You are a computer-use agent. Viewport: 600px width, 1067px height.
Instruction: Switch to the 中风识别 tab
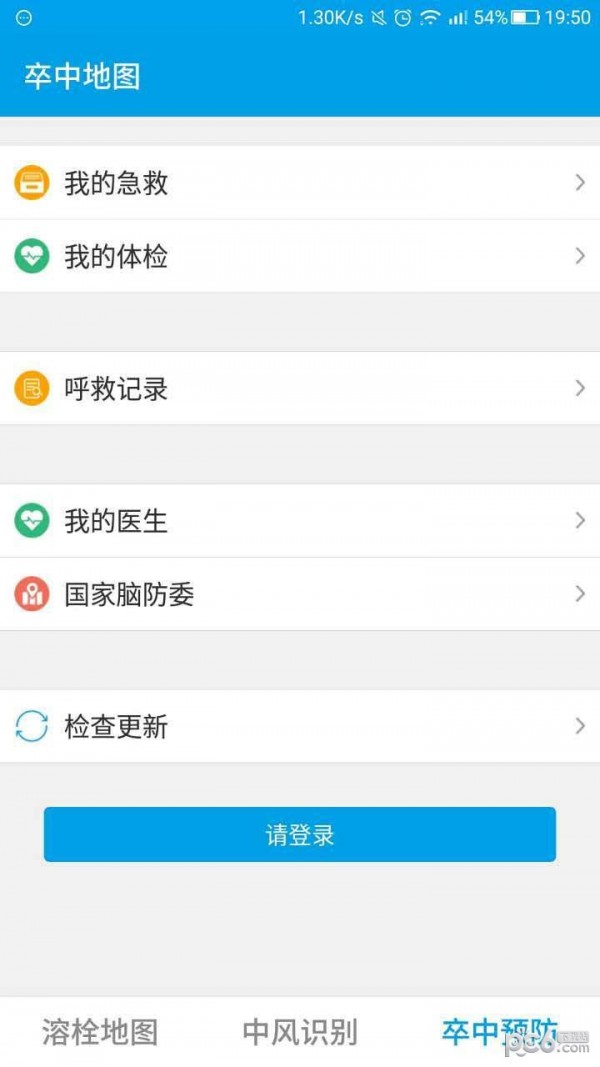tap(300, 1032)
